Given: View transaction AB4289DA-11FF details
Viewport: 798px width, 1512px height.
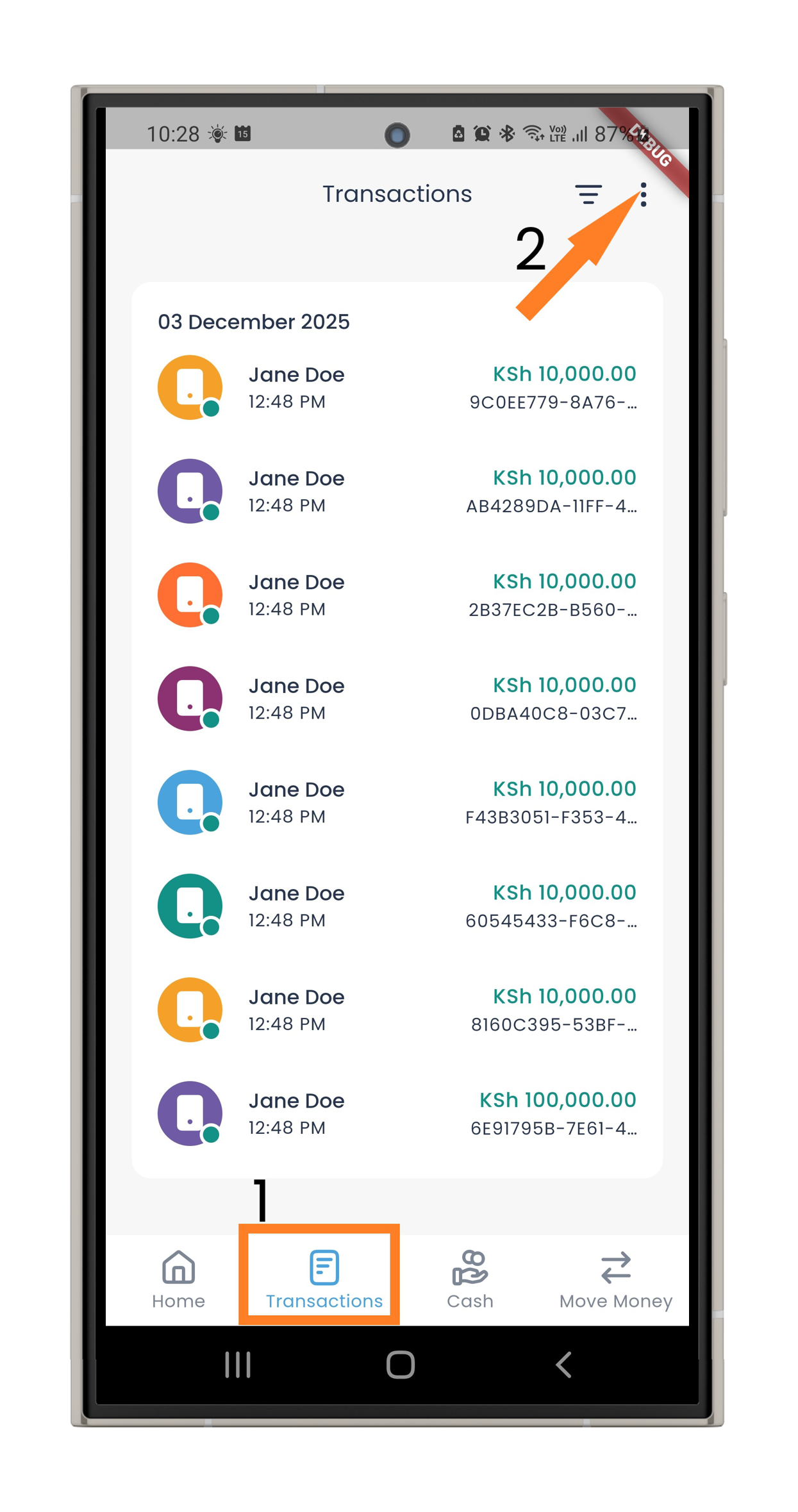Looking at the screenshot, I should (x=397, y=492).
